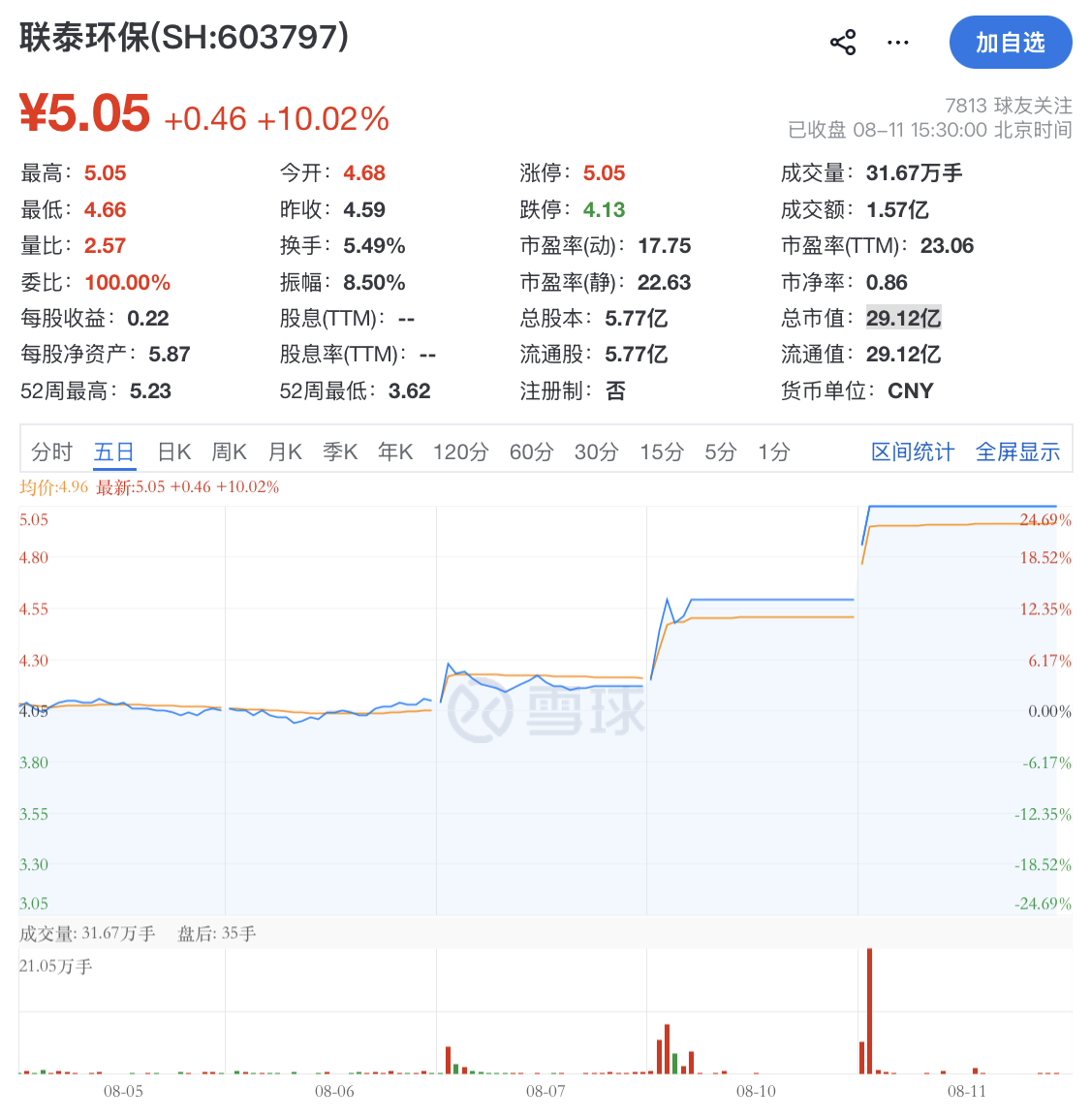Show the 周K chart
The image size is (1091, 1120).
tap(230, 451)
